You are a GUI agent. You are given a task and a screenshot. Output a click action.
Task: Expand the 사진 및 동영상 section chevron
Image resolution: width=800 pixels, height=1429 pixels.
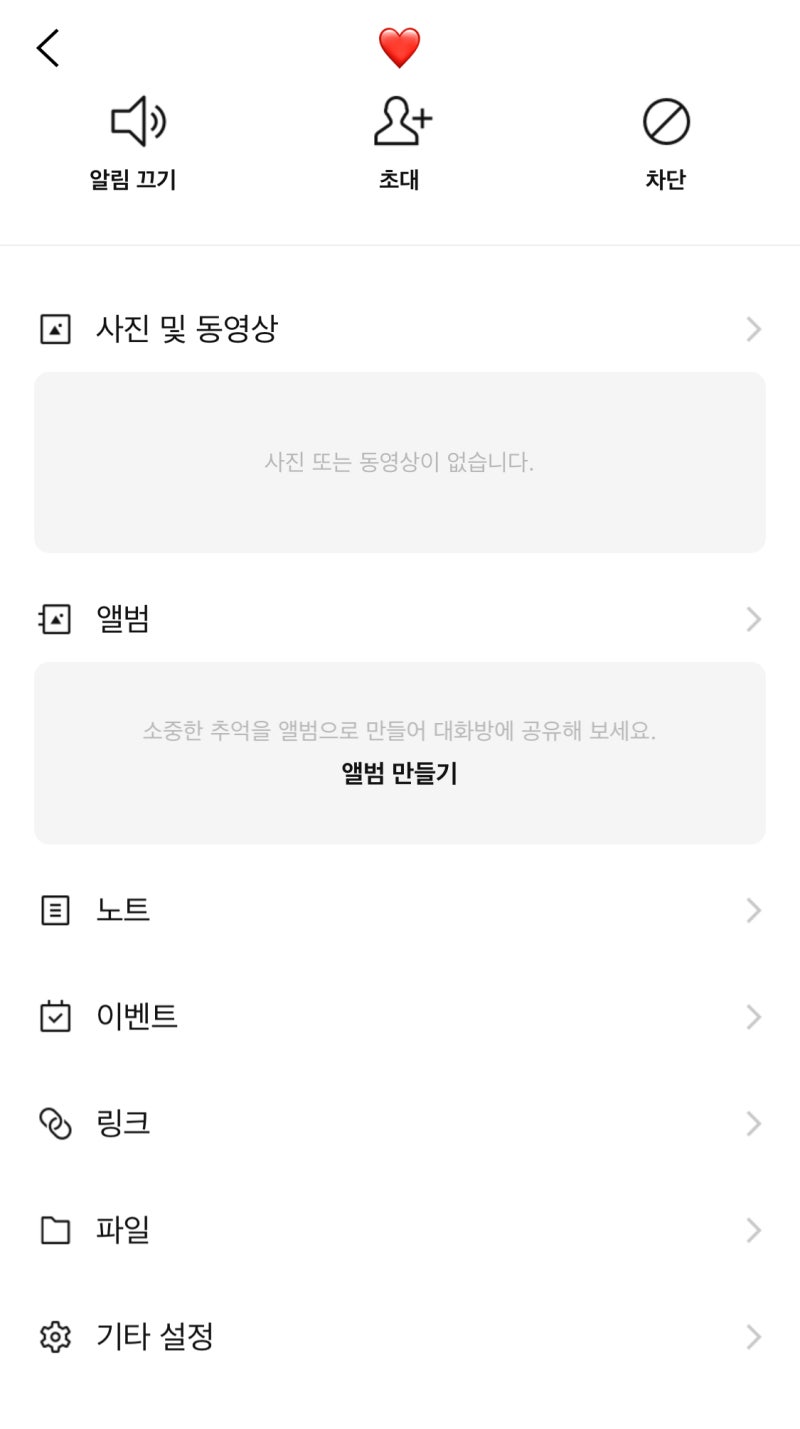[x=754, y=328]
